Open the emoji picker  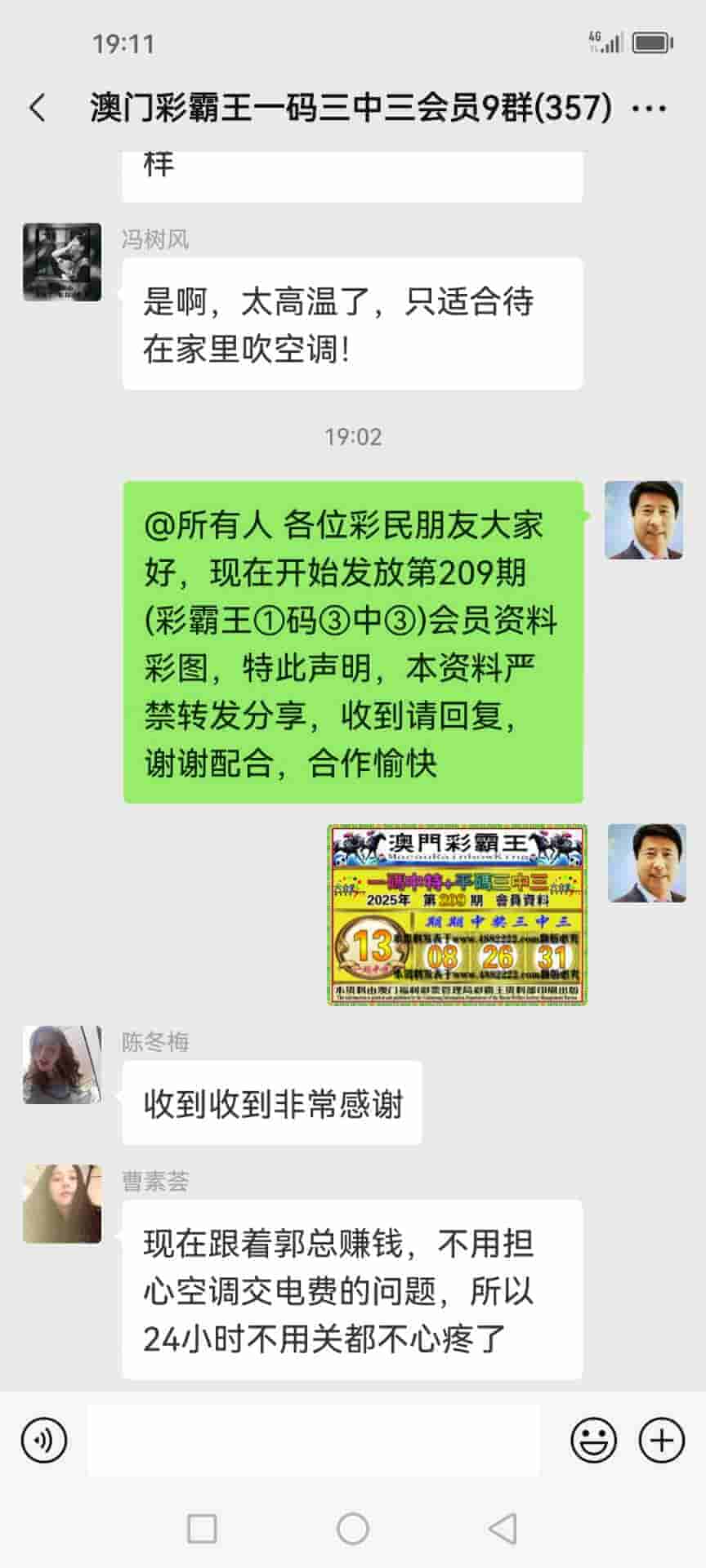click(x=593, y=1440)
